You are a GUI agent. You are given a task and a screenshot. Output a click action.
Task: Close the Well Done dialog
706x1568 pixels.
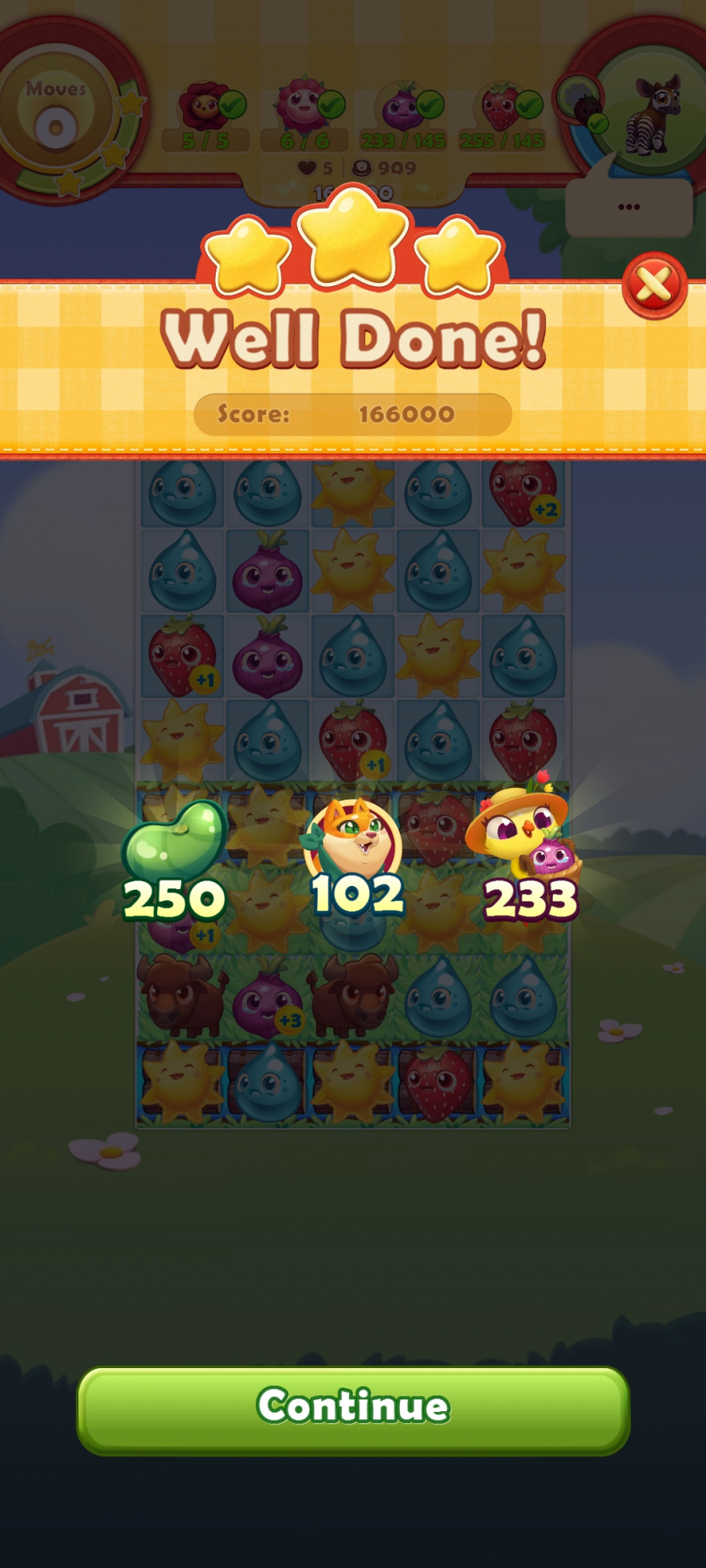pyautogui.click(x=654, y=285)
